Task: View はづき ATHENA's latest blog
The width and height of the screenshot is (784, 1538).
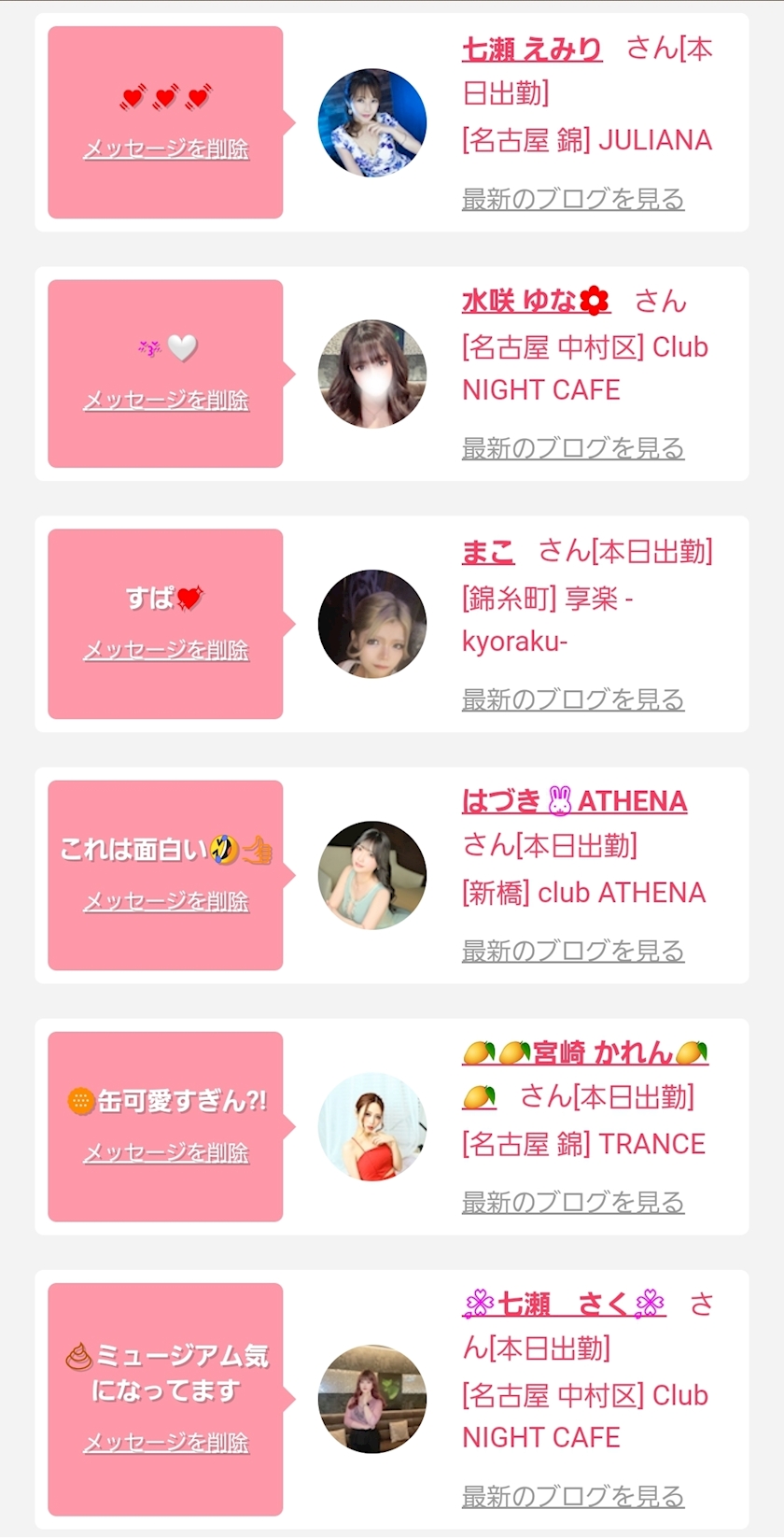Action: tap(572, 951)
